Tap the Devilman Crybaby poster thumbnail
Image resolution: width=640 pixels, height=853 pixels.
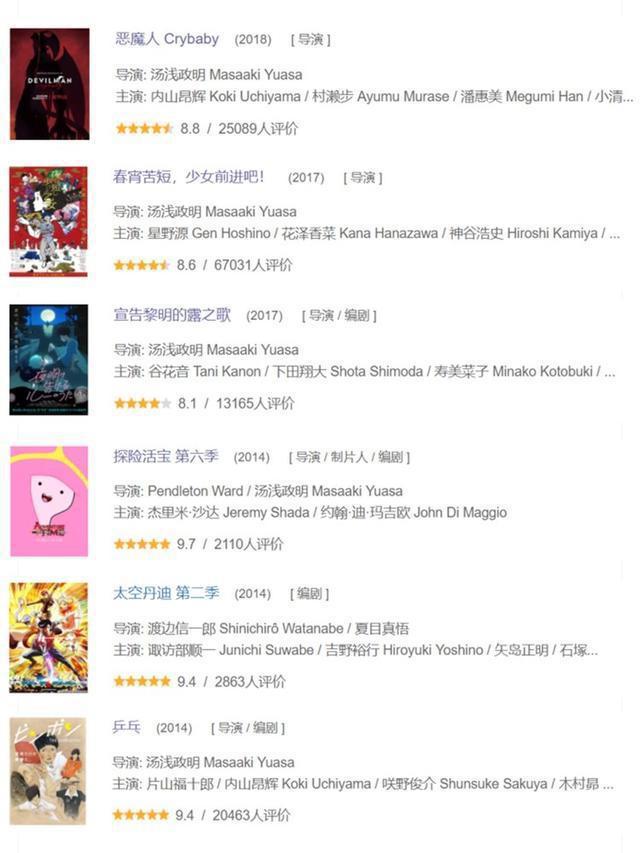coord(49,84)
